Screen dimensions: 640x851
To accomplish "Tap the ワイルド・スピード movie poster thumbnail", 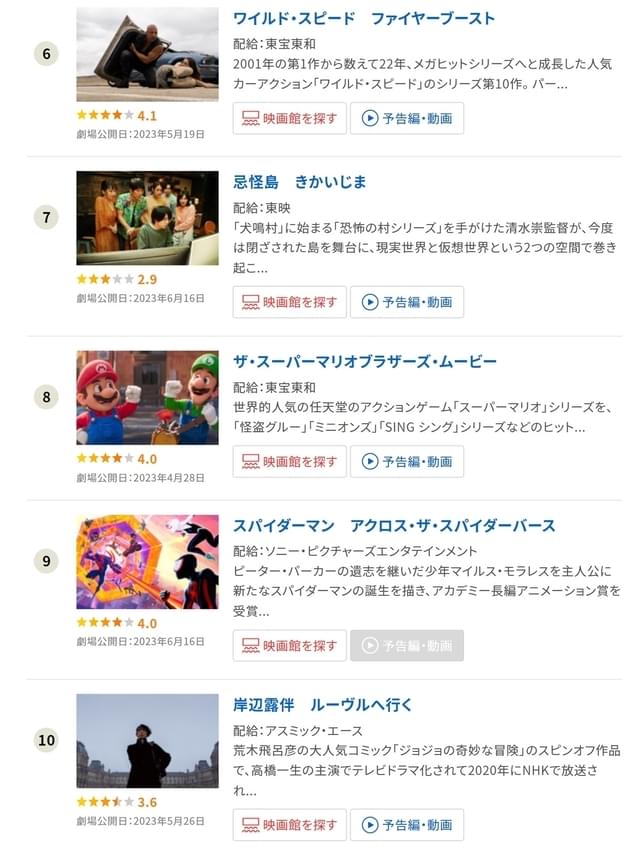I will pyautogui.click(x=147, y=54).
